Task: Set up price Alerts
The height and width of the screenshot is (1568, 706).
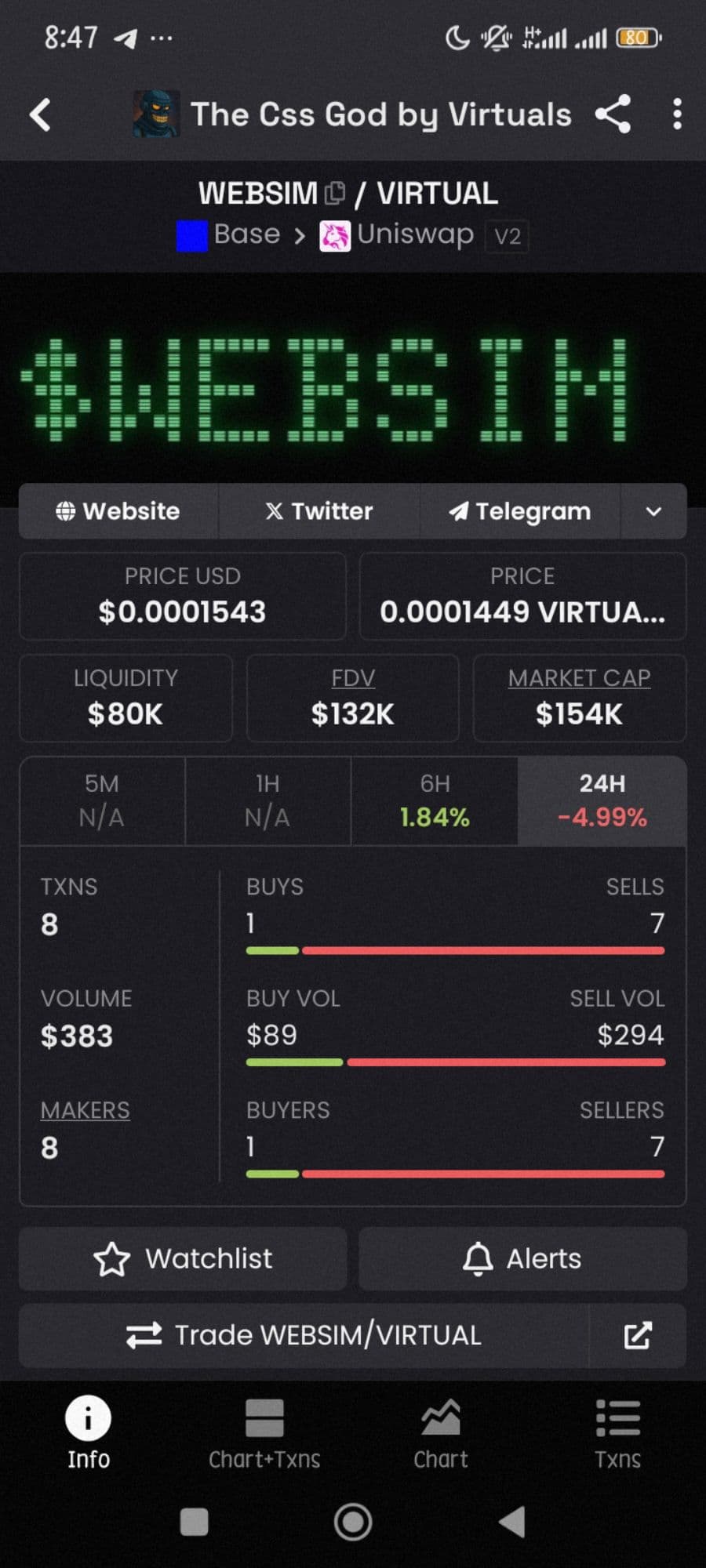Action: [x=522, y=1258]
